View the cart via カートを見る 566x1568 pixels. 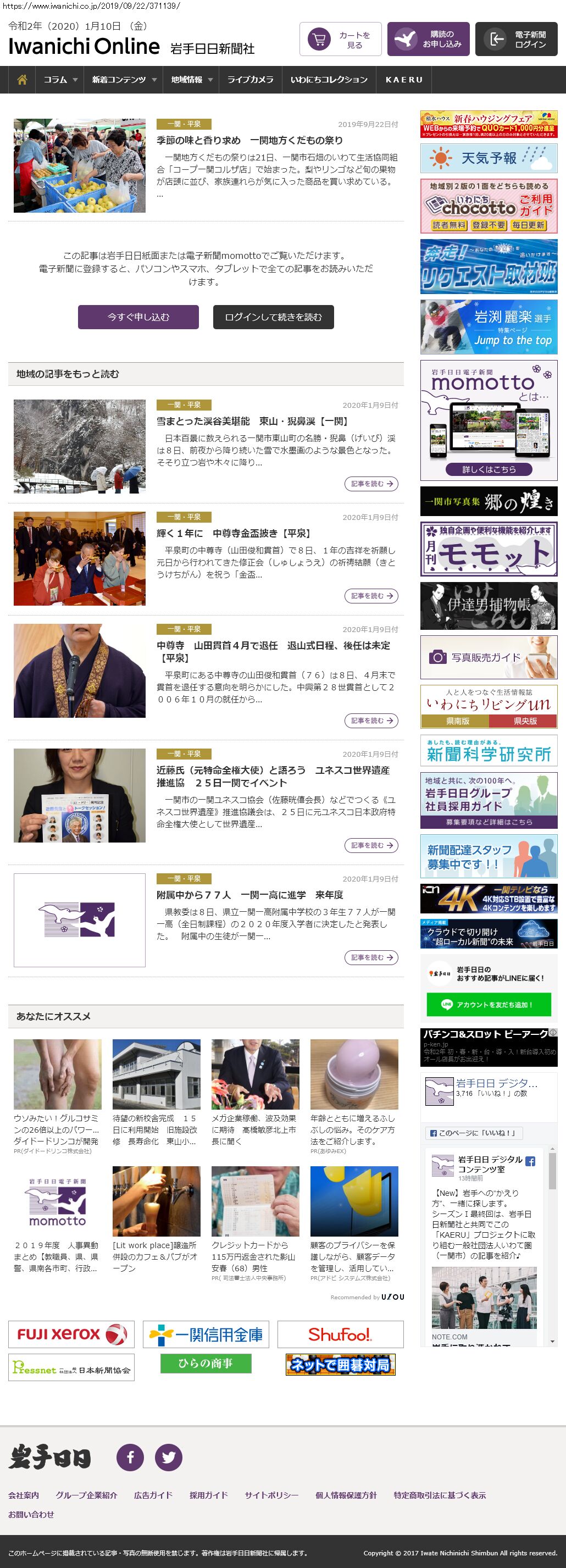340,40
